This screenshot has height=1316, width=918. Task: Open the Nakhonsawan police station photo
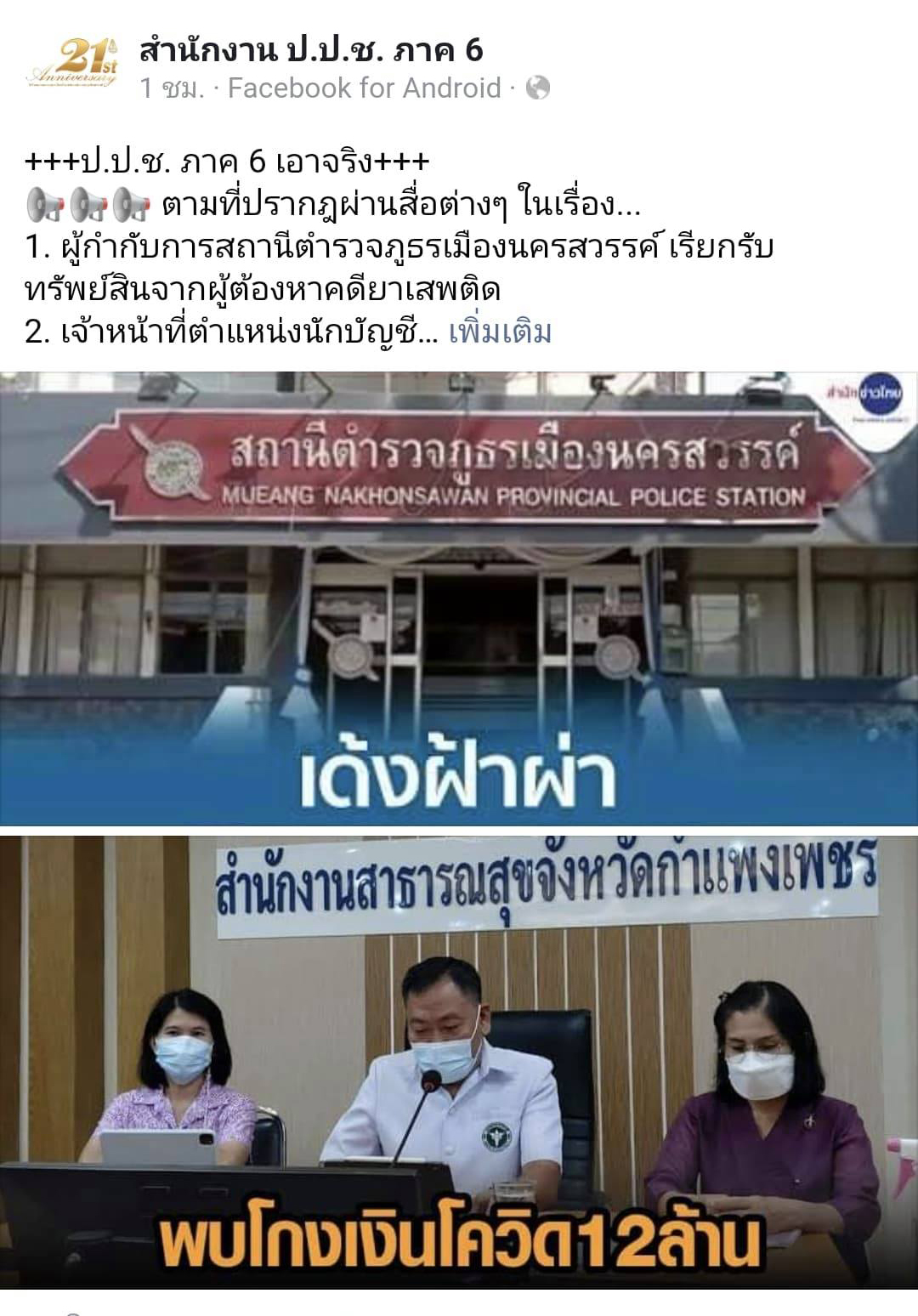click(459, 598)
